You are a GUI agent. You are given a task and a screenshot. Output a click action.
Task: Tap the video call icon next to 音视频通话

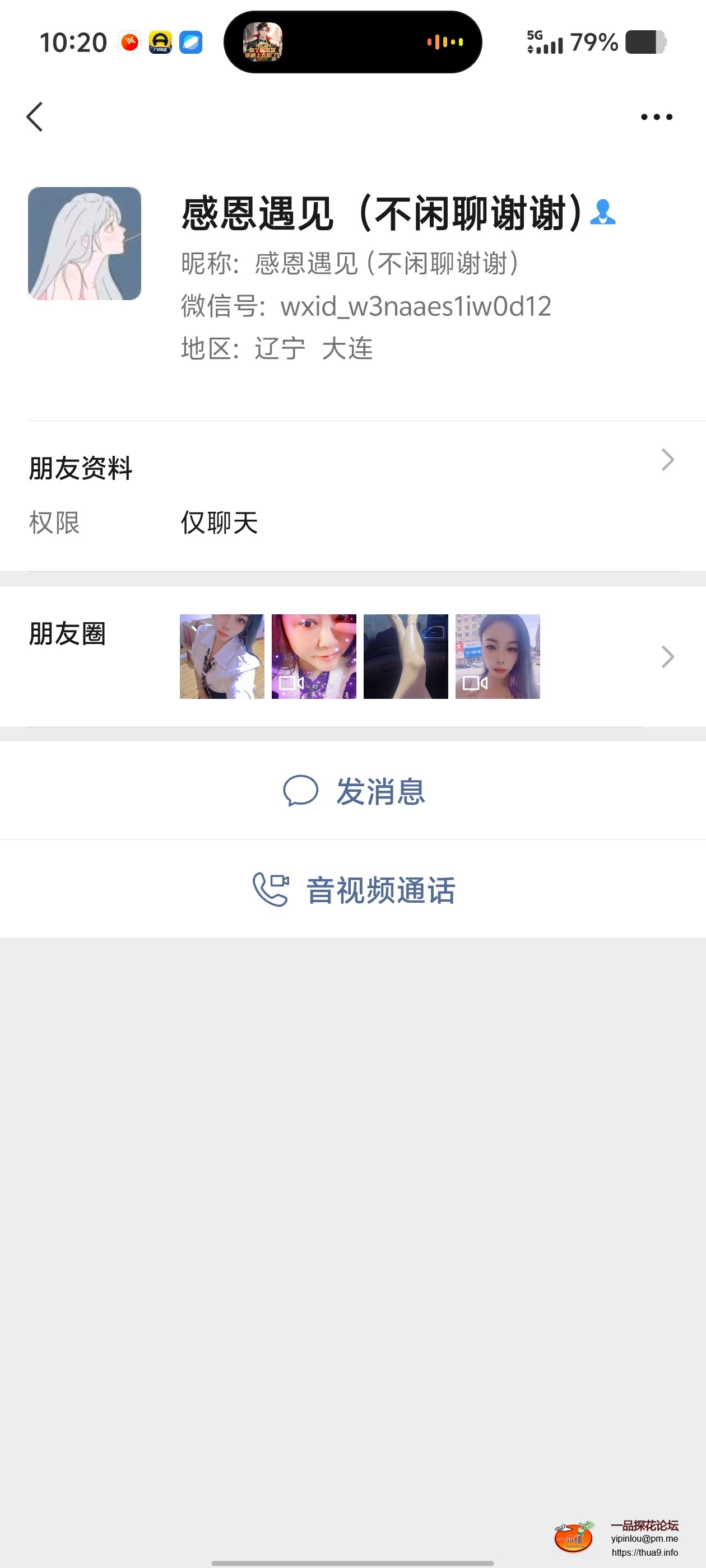point(272,889)
